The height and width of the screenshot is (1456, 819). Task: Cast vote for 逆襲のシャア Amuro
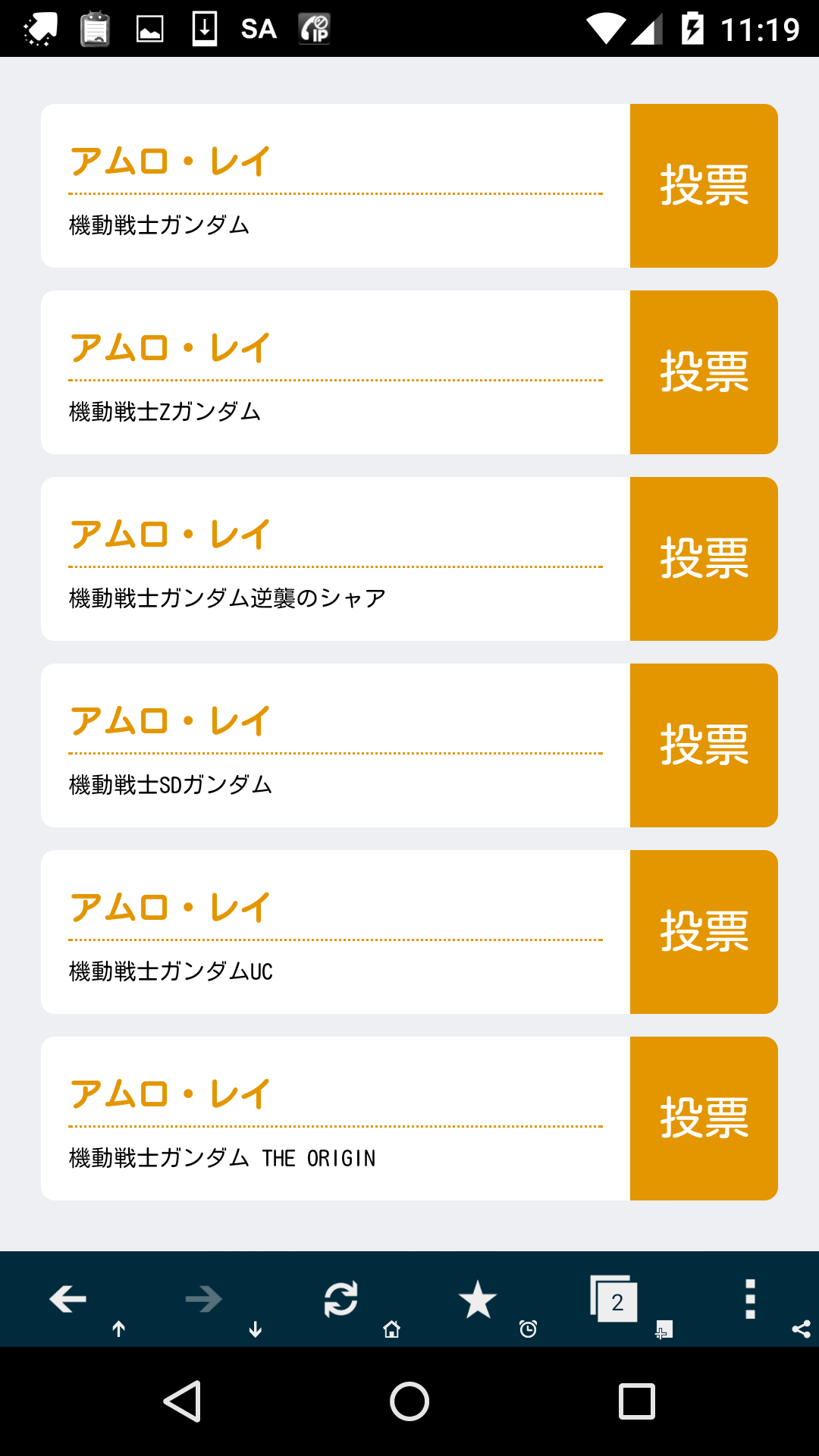tap(703, 559)
